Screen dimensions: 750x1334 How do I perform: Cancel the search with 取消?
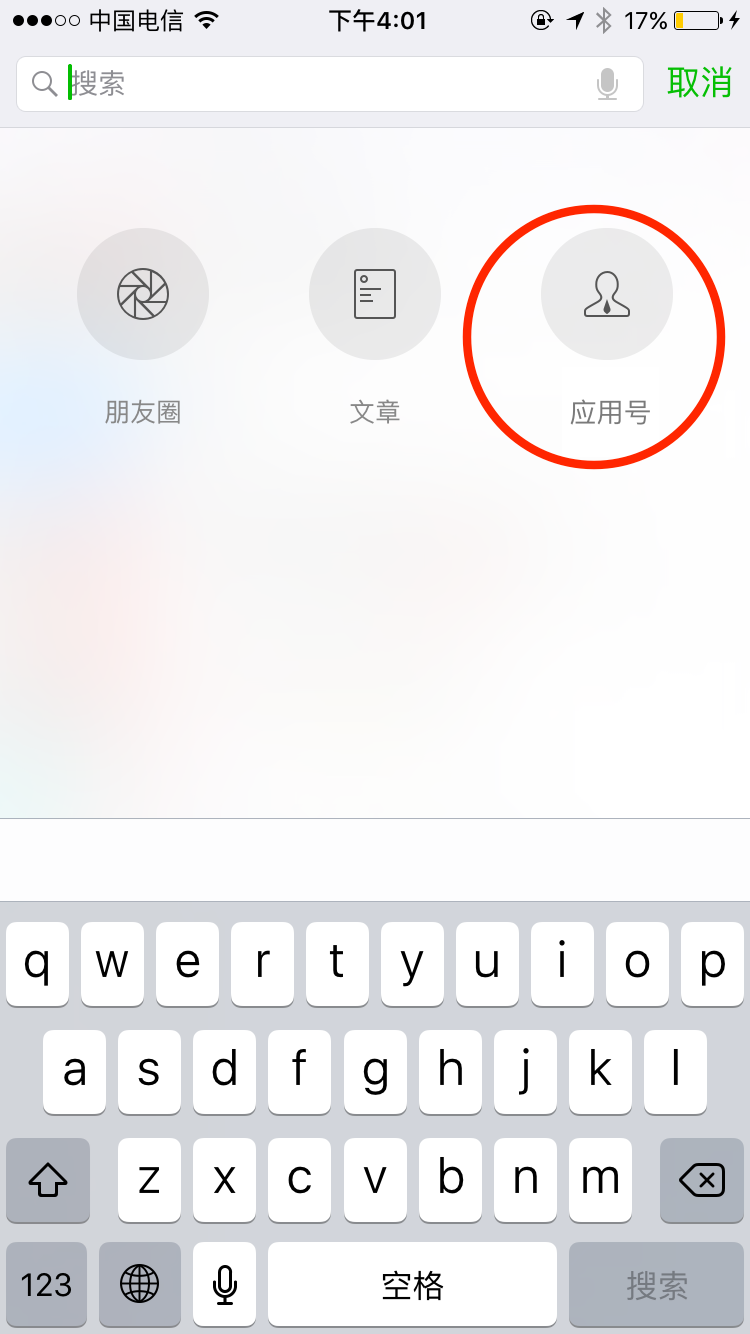[x=699, y=83]
